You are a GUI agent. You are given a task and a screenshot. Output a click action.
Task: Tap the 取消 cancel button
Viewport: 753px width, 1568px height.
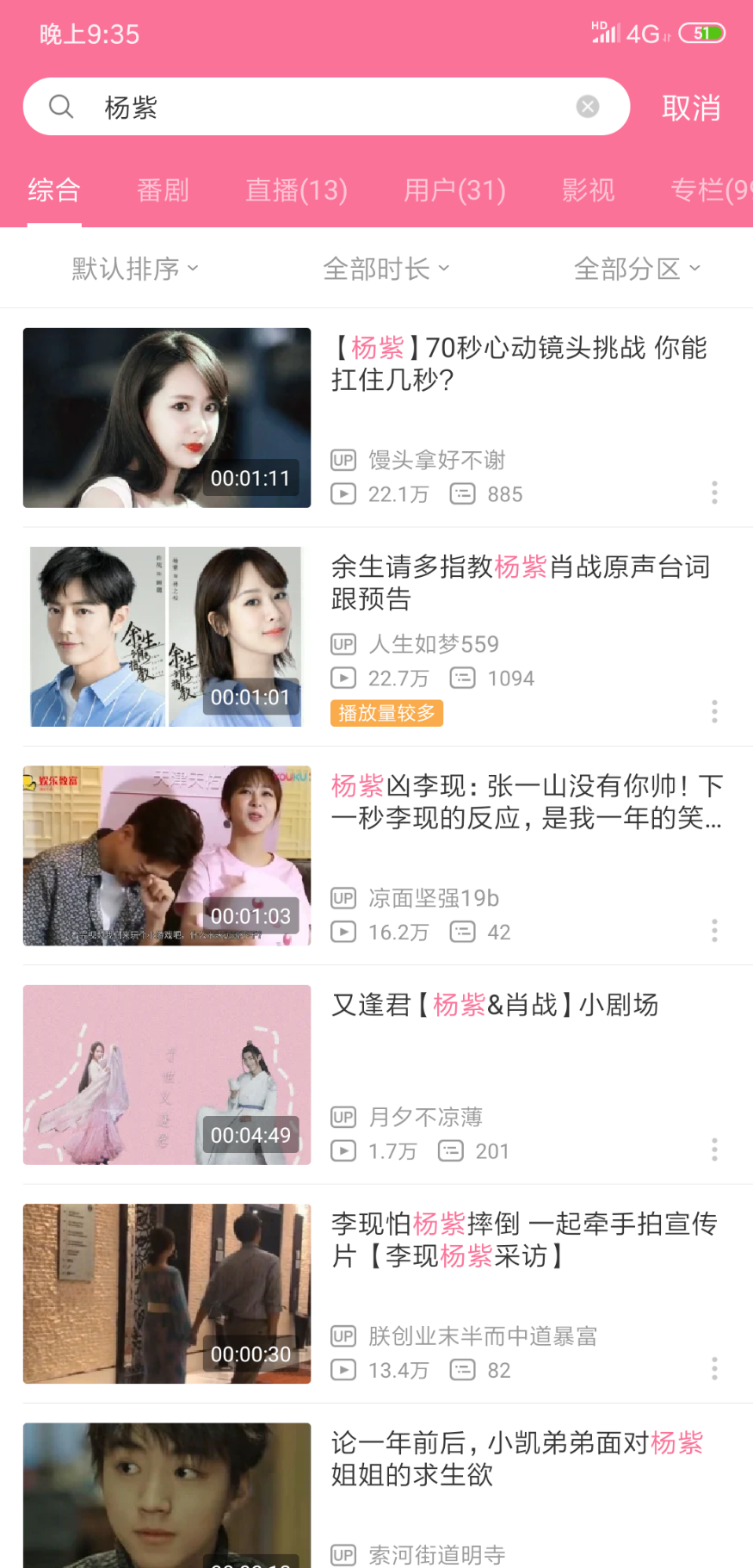[693, 107]
